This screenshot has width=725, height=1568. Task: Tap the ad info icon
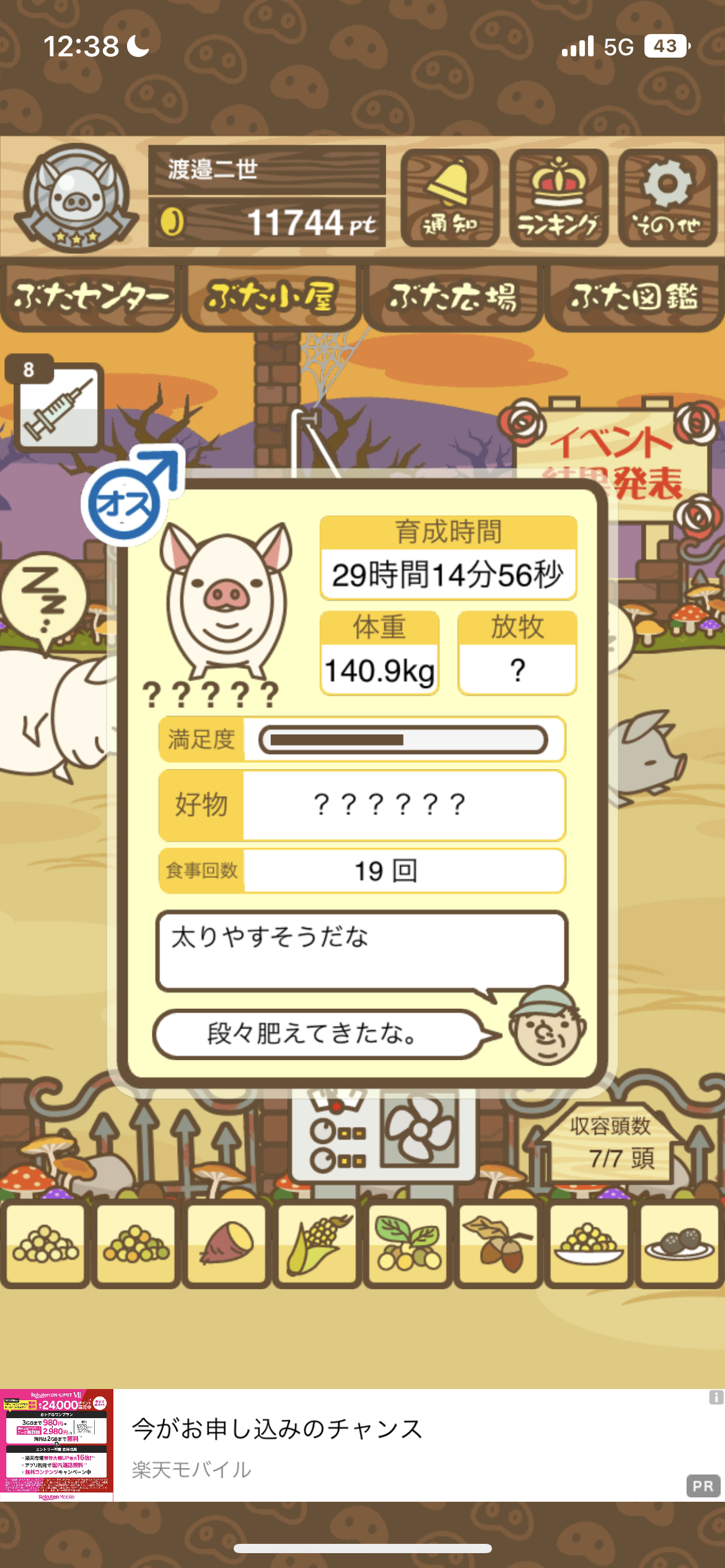[716, 1397]
